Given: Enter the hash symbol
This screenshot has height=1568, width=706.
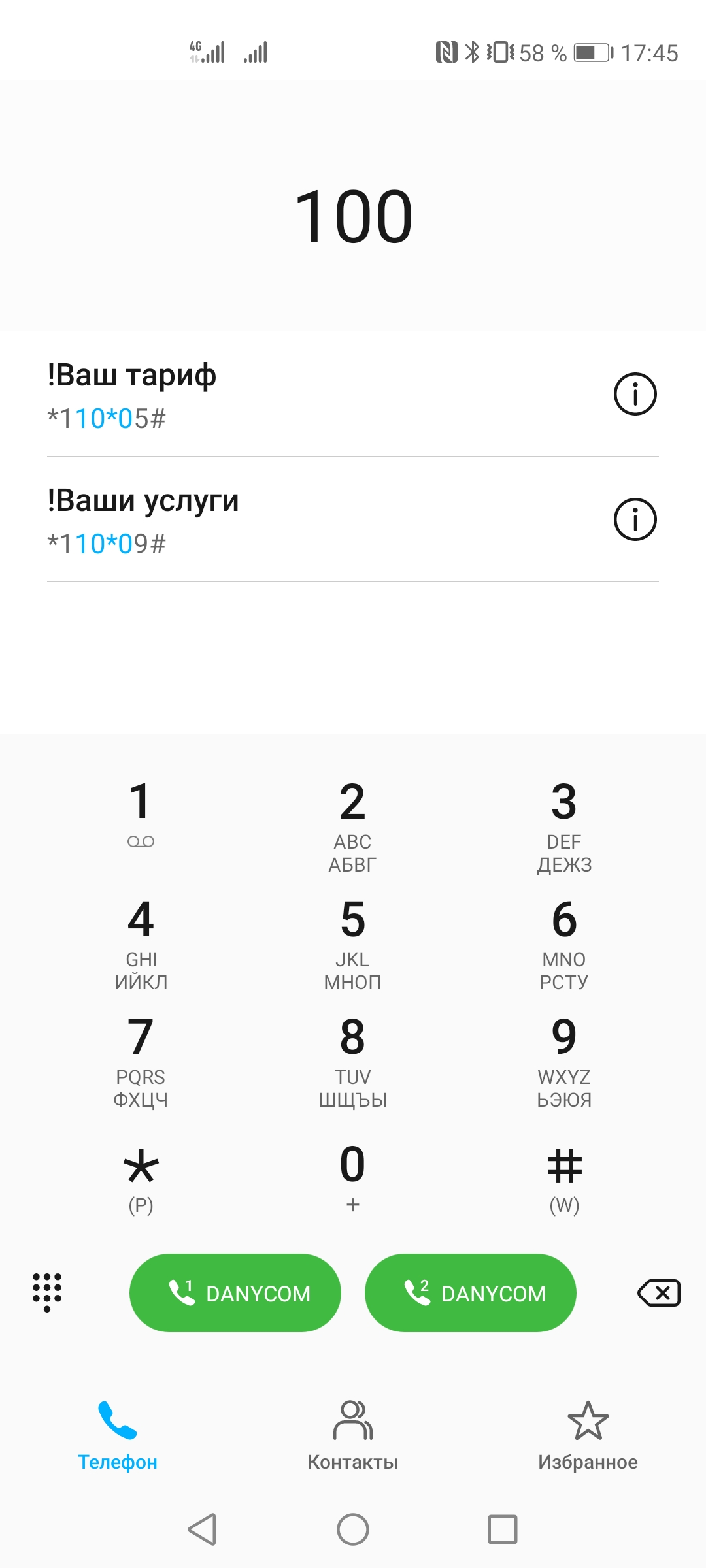Looking at the screenshot, I should 564,1175.
